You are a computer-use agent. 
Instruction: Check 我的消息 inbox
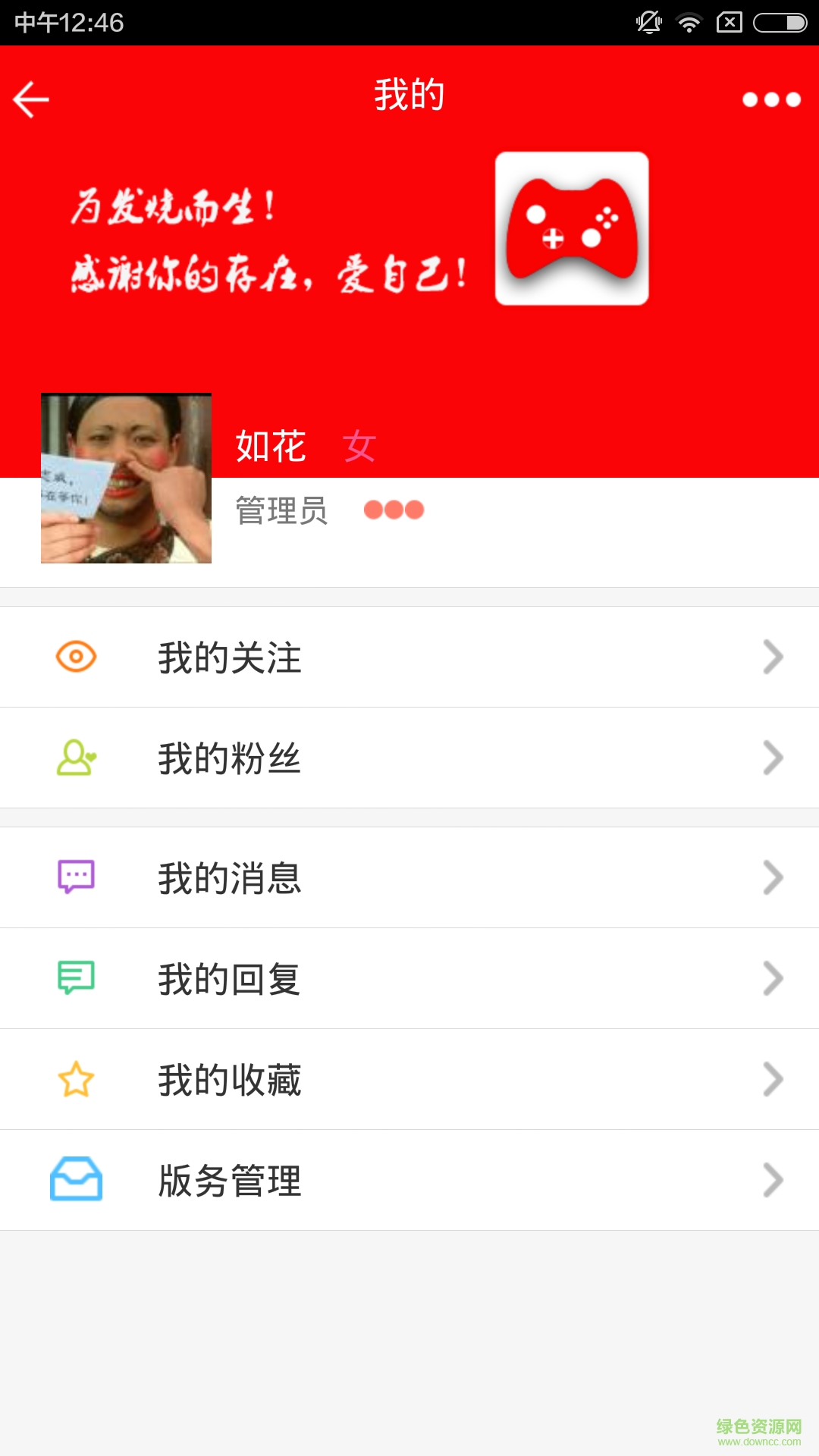pos(409,877)
